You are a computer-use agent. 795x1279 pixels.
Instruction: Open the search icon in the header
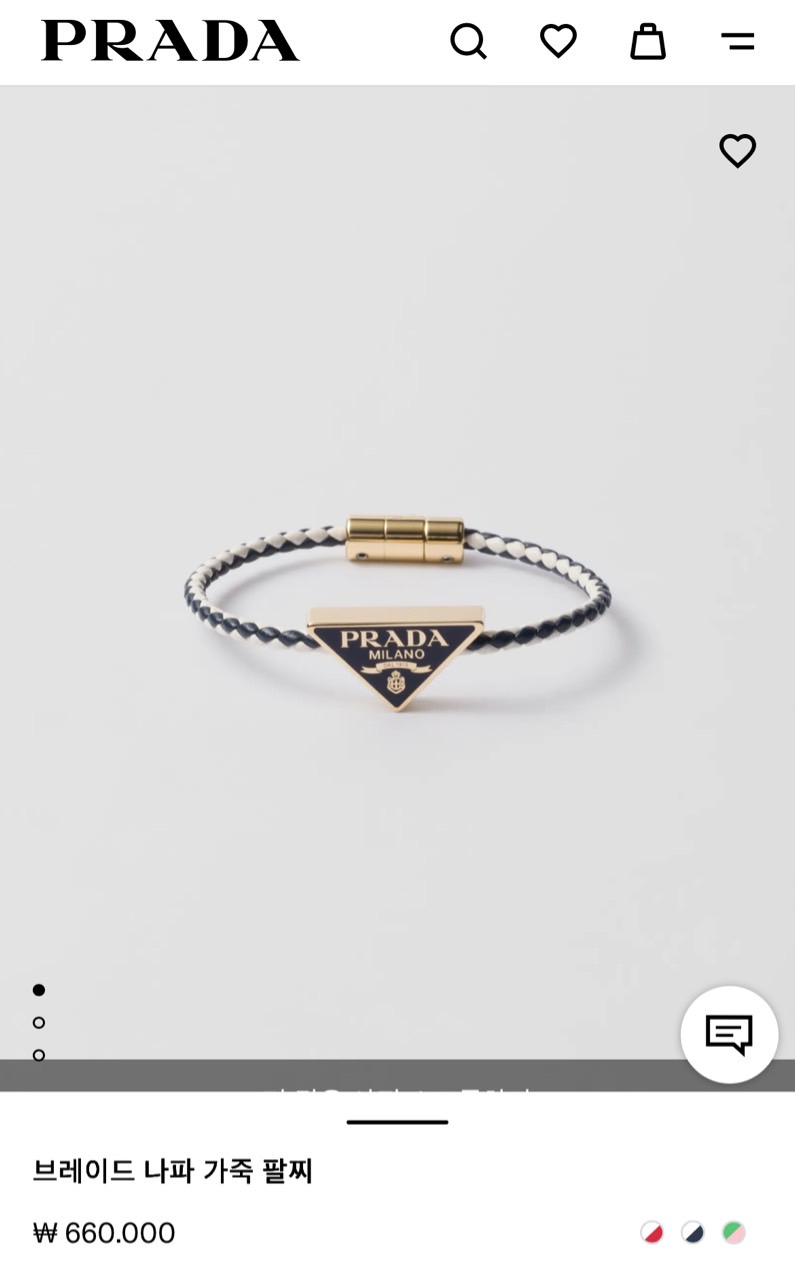(x=468, y=41)
